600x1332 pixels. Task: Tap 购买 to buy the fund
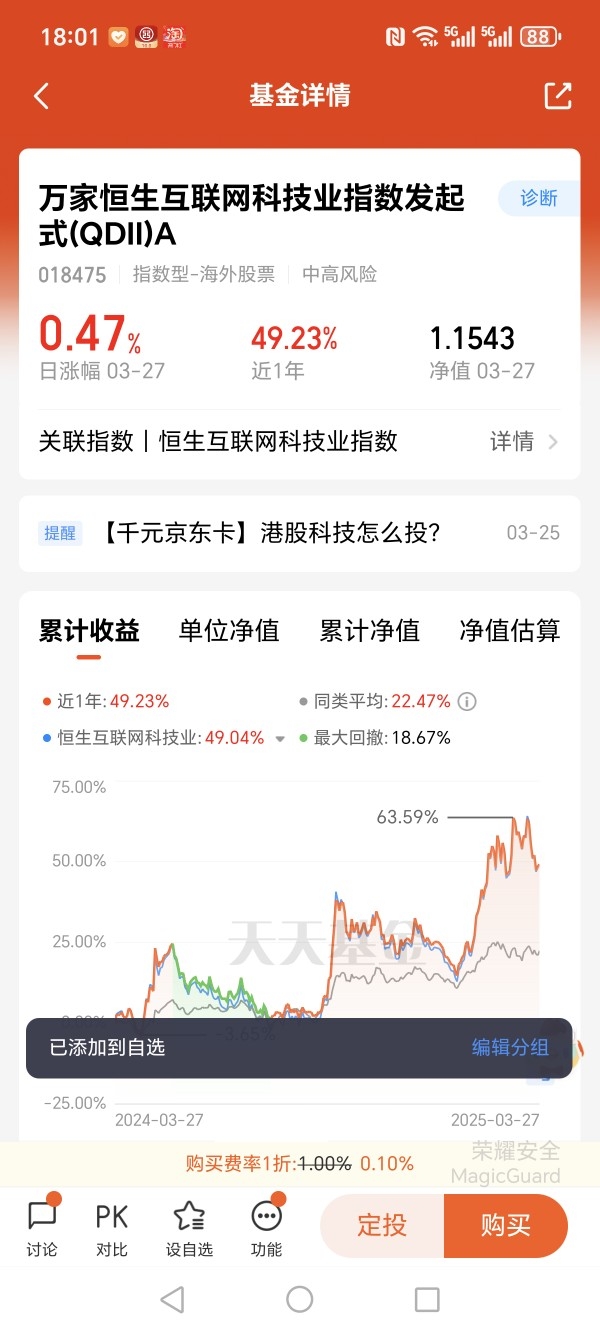506,1225
